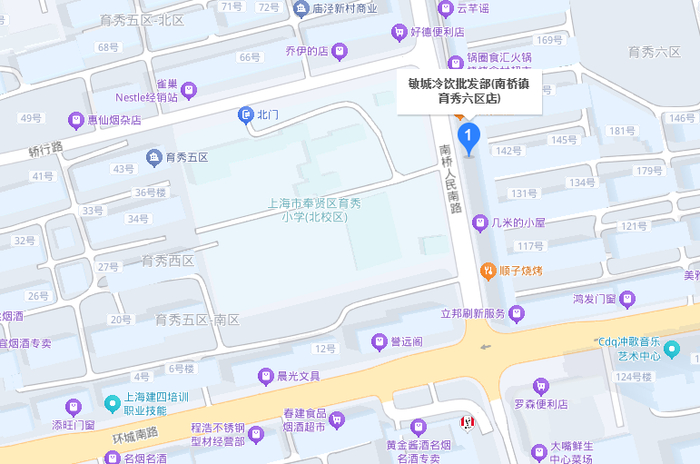Tap the 北门 entrance marker
Viewport: 700px width, 464px height.
coord(245,115)
